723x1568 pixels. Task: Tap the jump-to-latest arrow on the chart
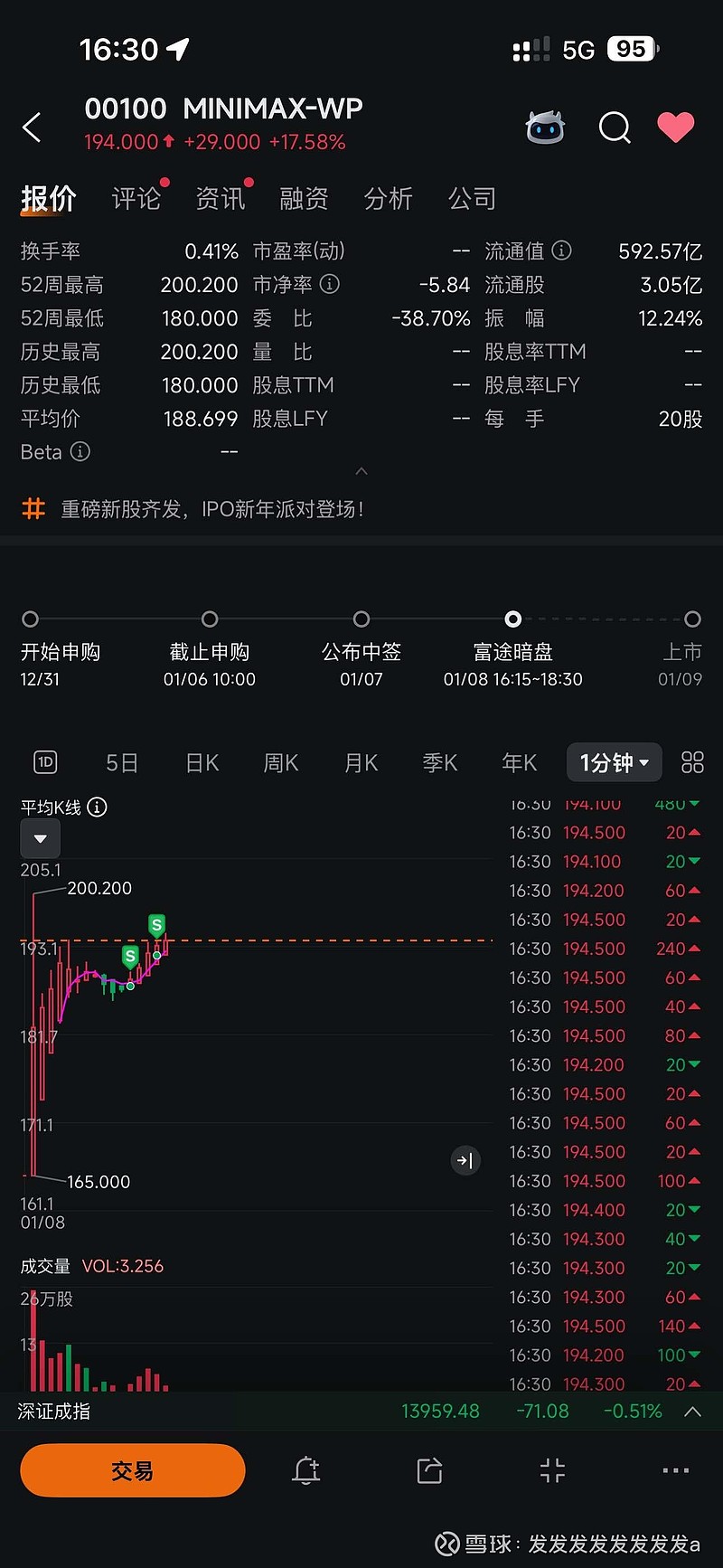465,1160
